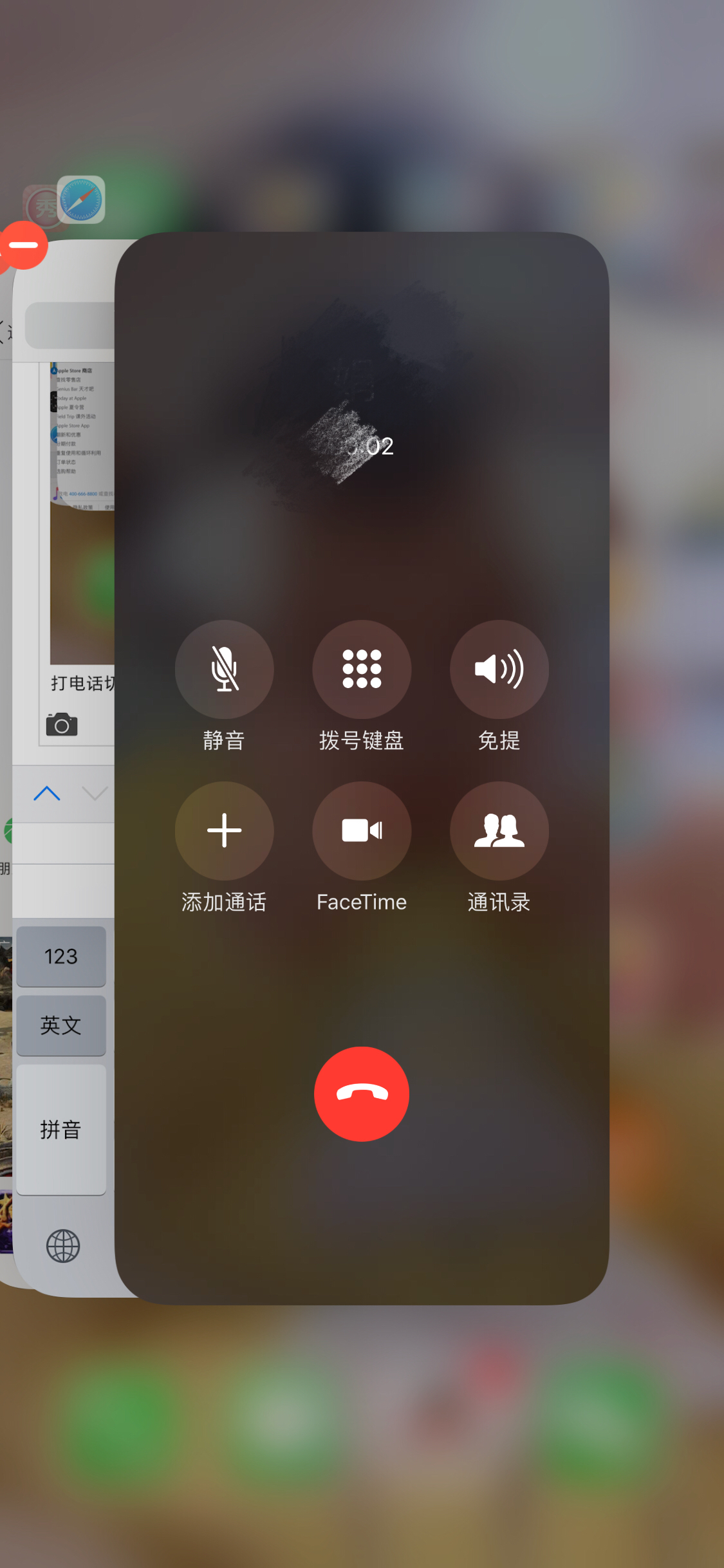
Task: Mute the call with 静音
Action: click(x=224, y=669)
